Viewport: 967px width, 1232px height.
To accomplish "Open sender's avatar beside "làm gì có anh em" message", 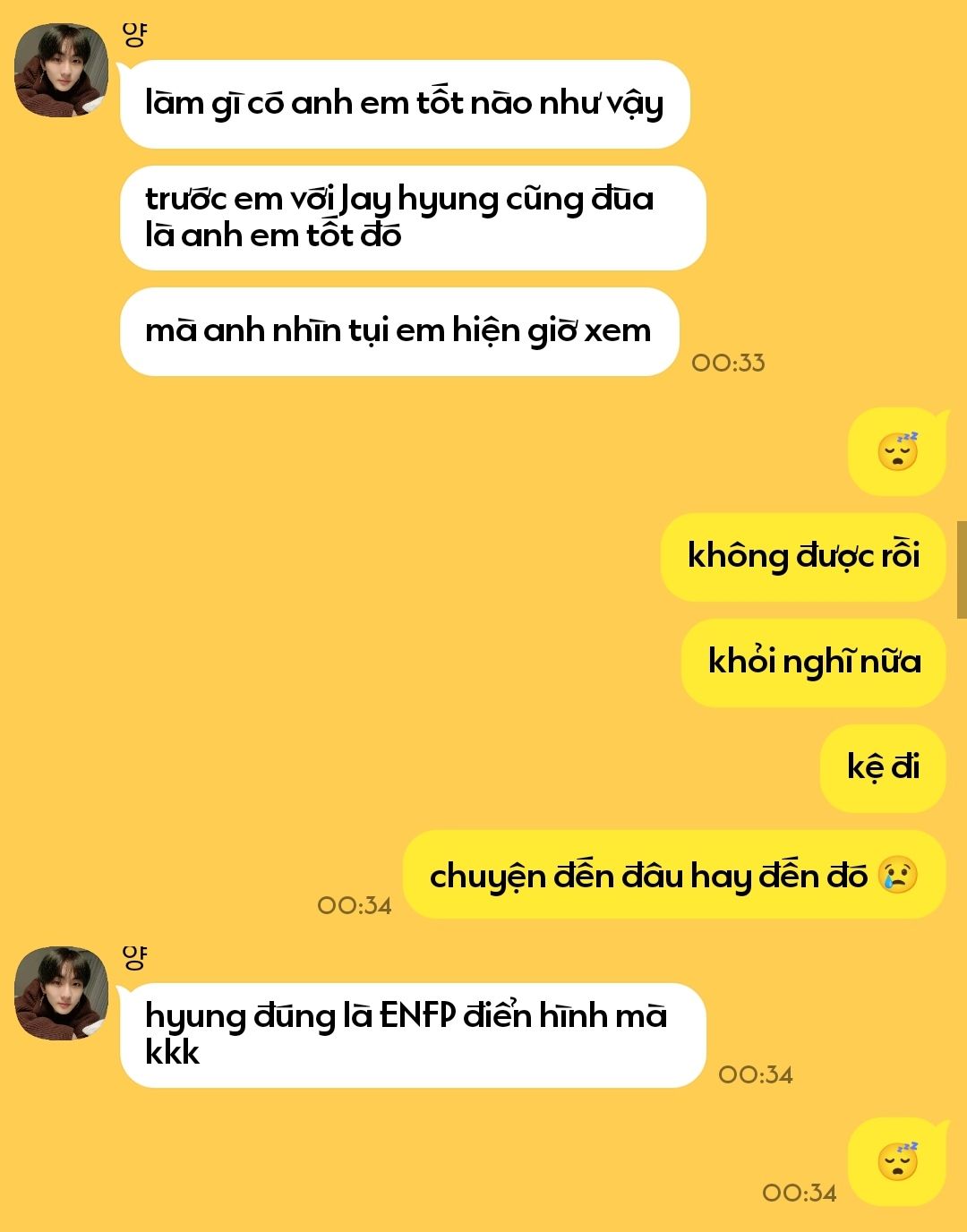I will coord(61,72).
